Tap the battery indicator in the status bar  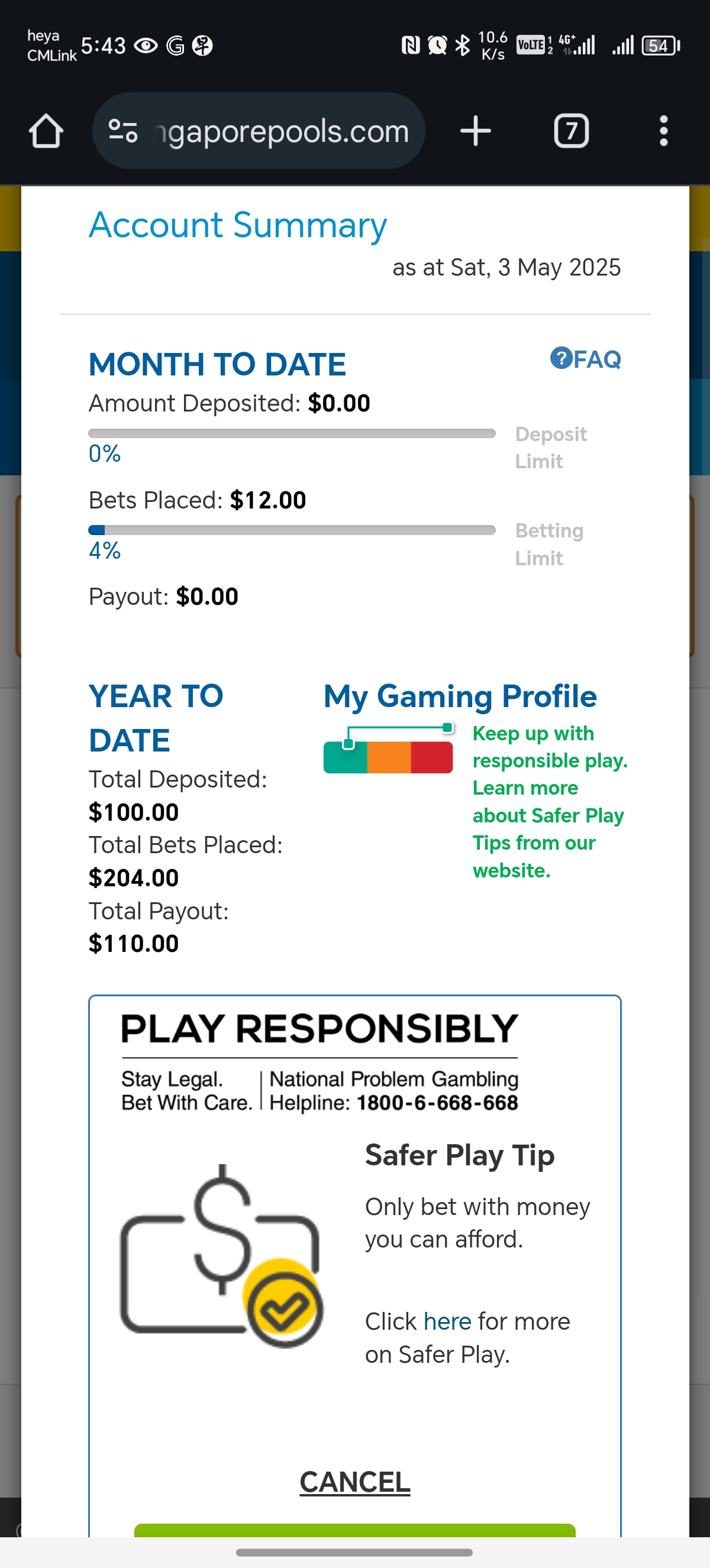[659, 45]
